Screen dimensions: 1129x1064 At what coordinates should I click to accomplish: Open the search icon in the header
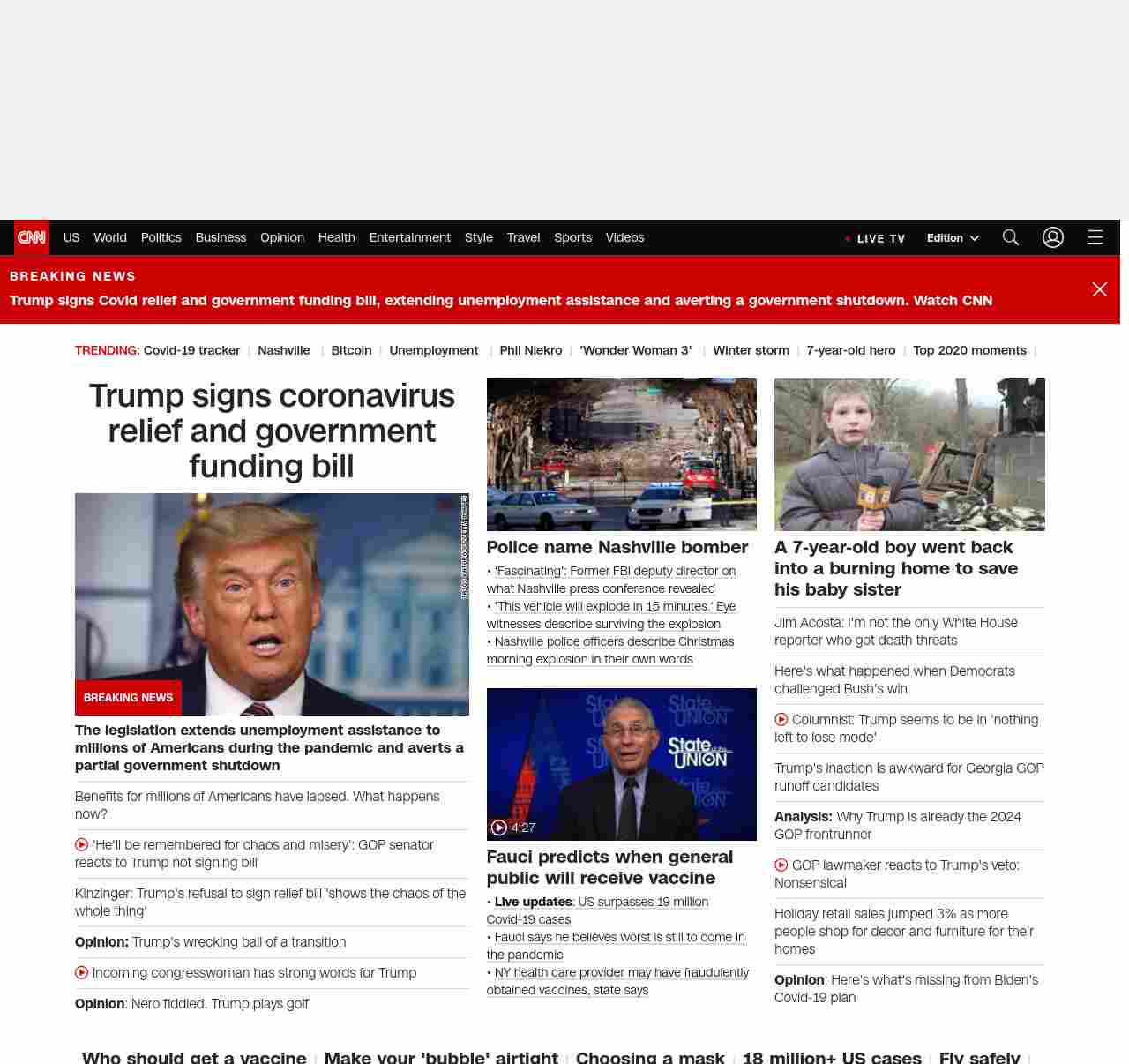pyautogui.click(x=1011, y=237)
